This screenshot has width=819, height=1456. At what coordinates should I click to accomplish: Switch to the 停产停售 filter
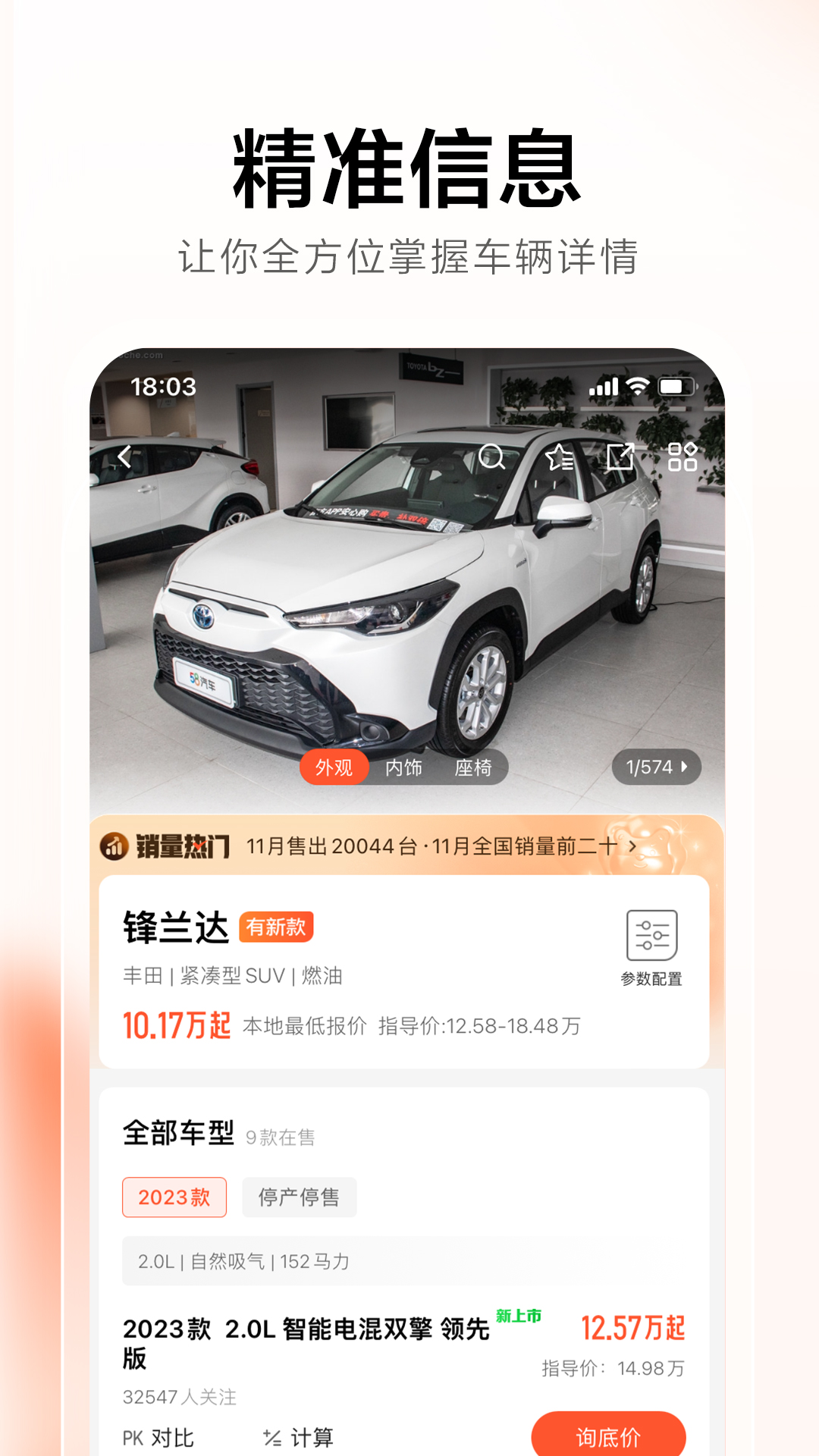tap(300, 1197)
